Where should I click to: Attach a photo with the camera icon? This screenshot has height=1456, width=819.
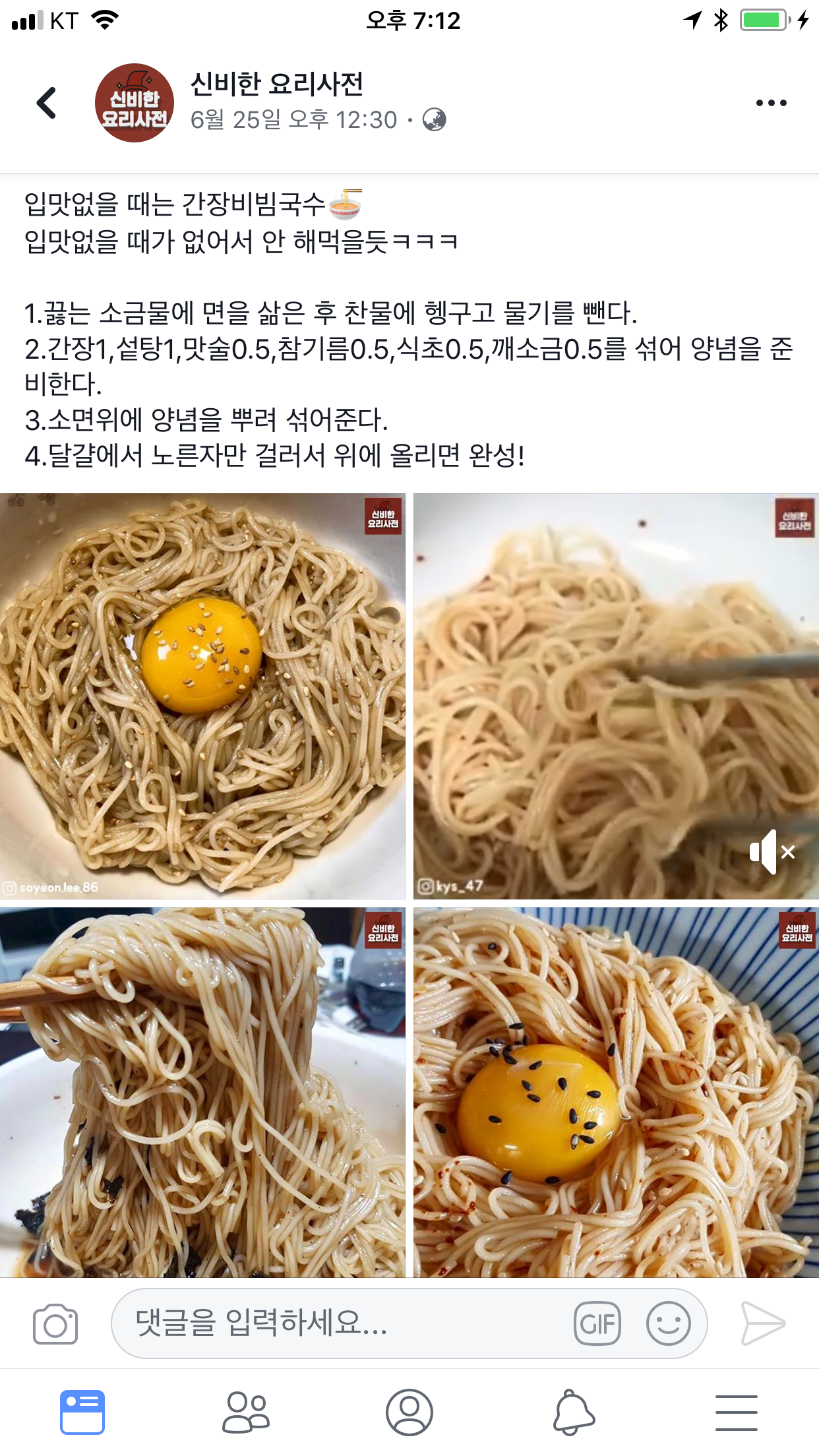tap(55, 1323)
